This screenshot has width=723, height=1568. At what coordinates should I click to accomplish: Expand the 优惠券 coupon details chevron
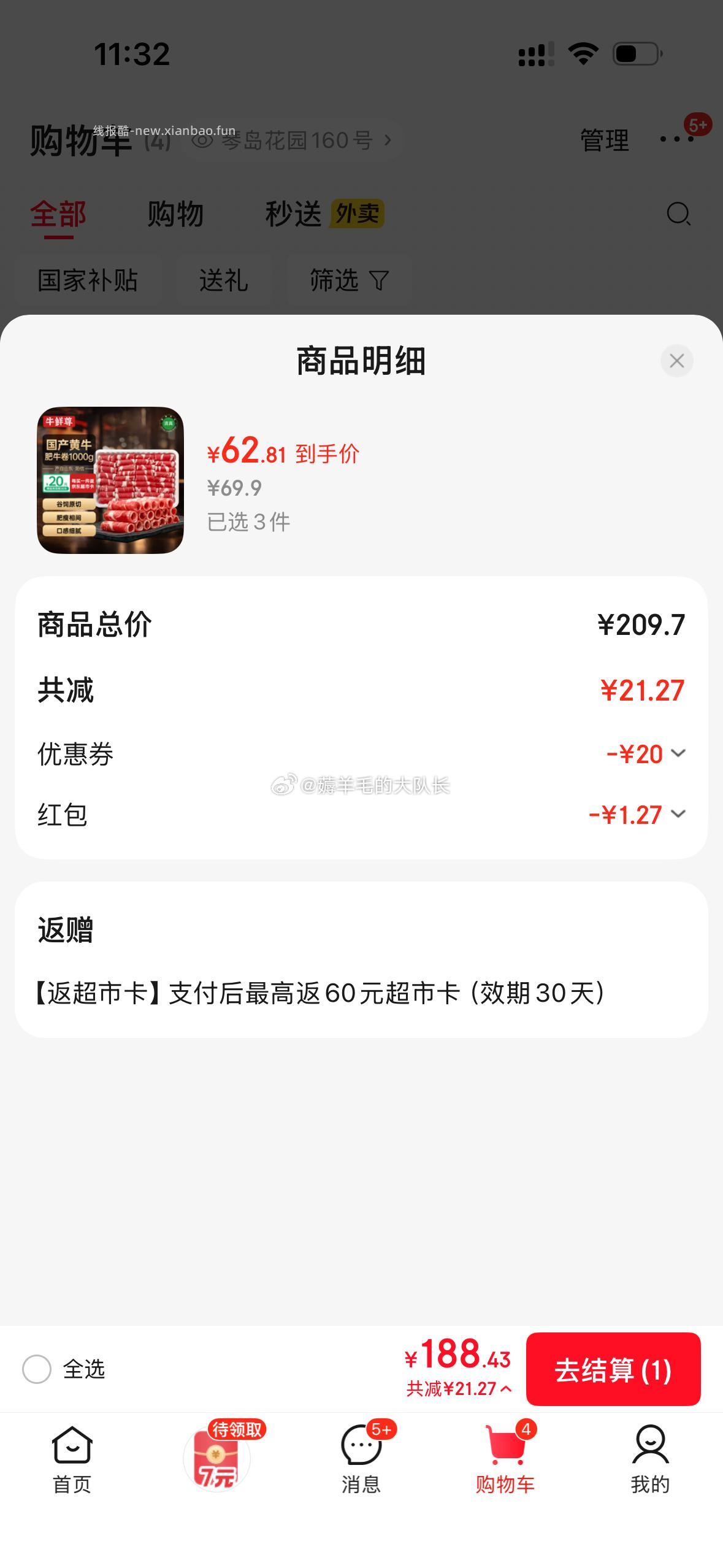click(677, 753)
